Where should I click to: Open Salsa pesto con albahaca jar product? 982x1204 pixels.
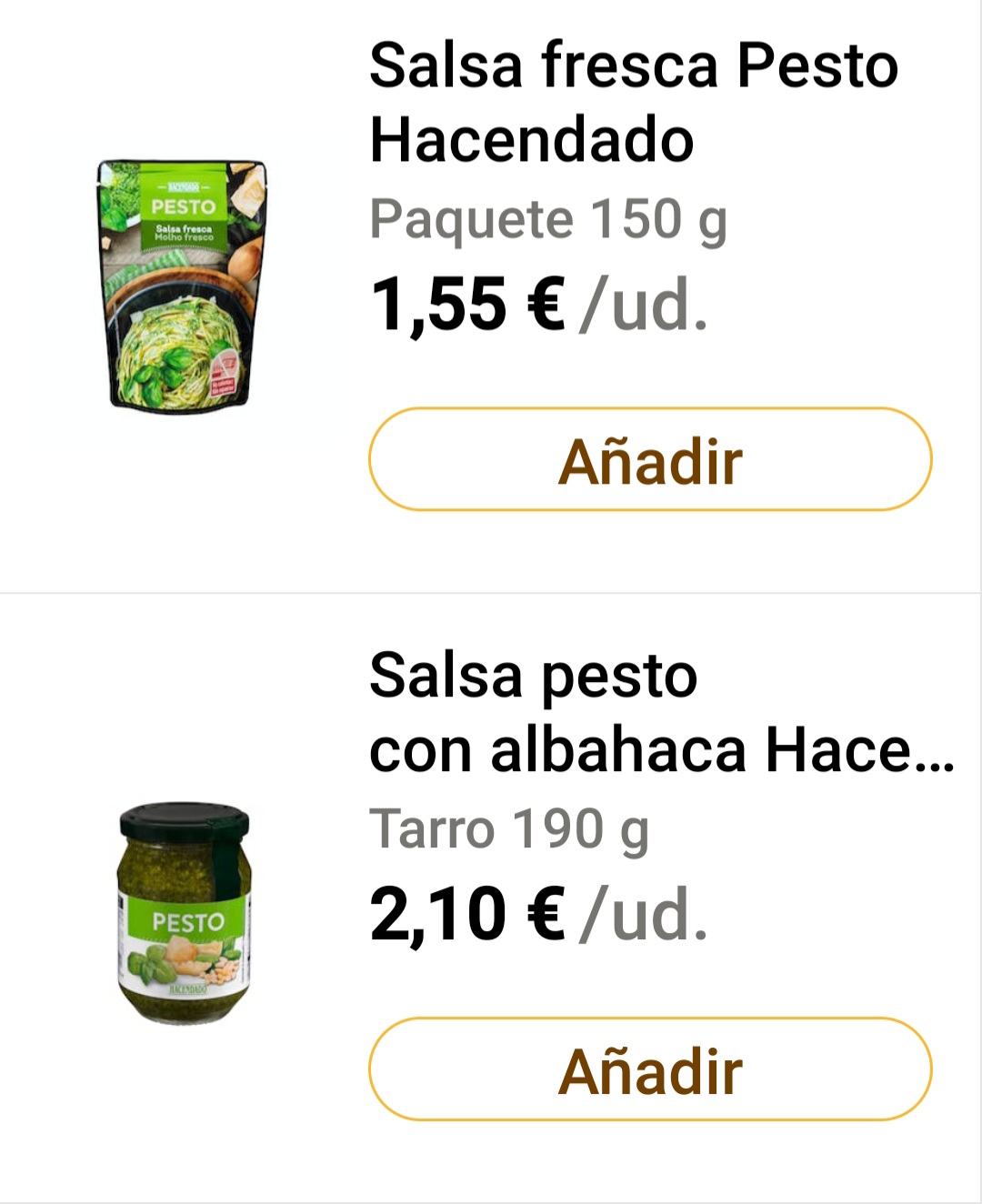tap(185, 912)
